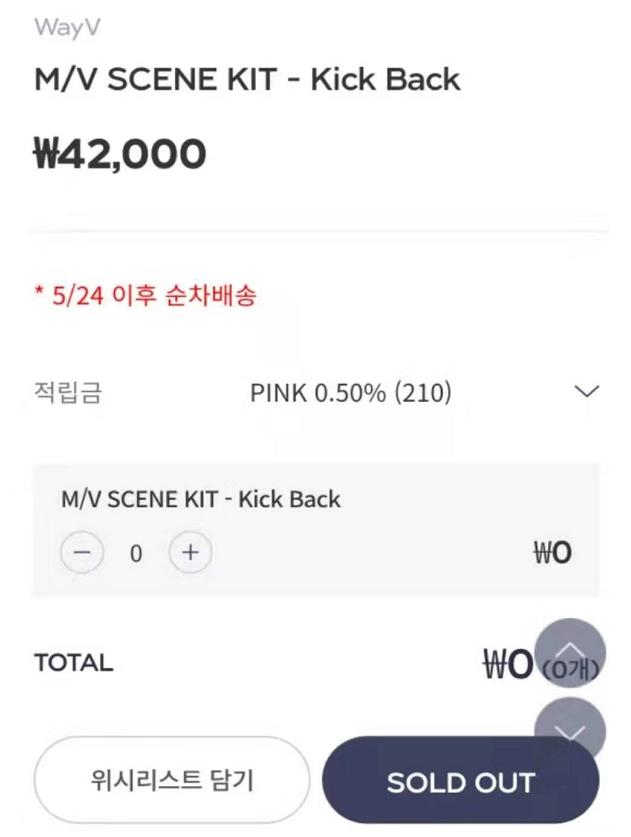This screenshot has height=837, width=631.
Task: Tap the floating scroll-down arrow
Action: (570, 729)
